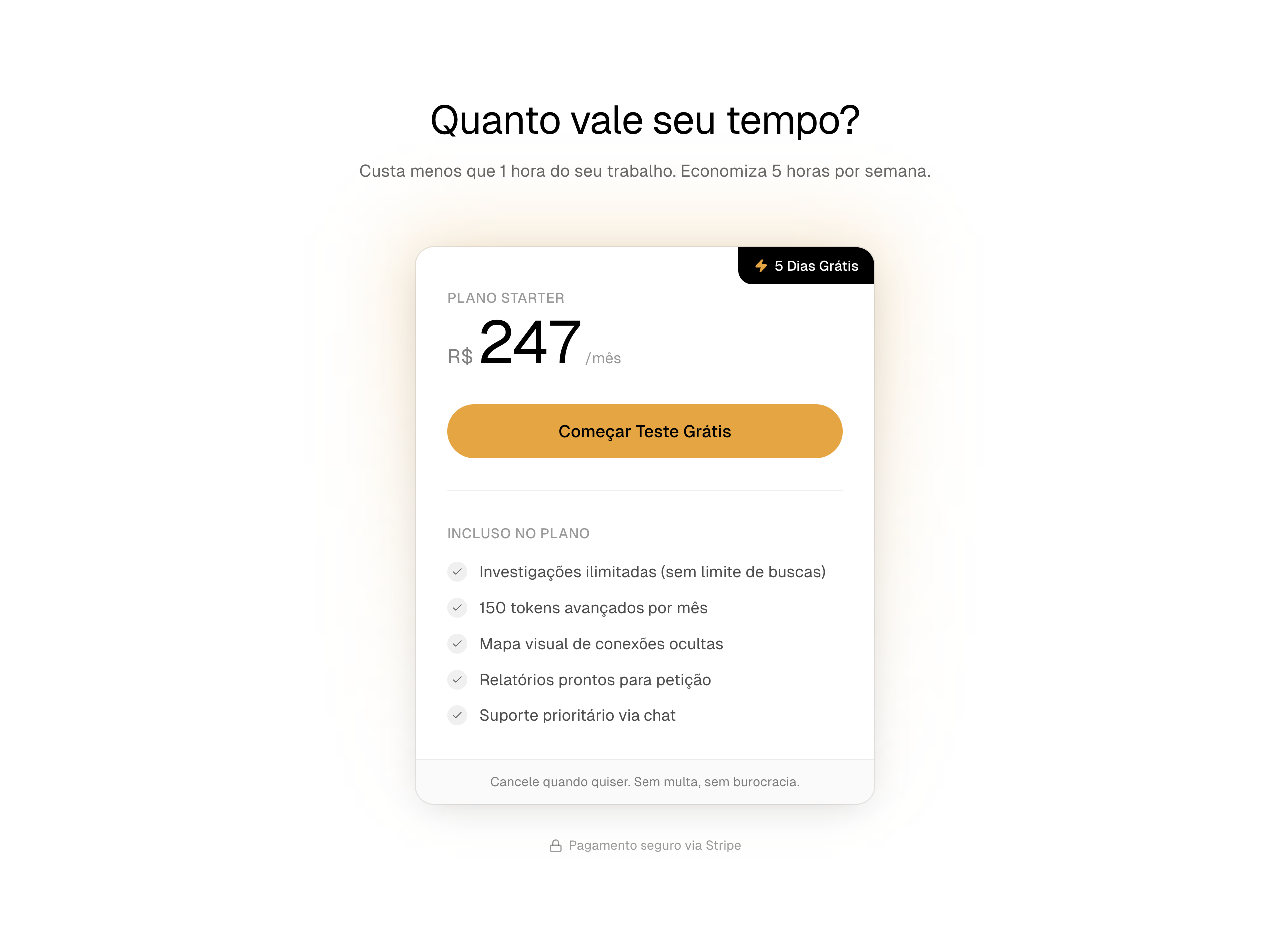Start the free trial with Começar Teste Grátis
Viewport: 1288px width, 938px height.
tap(644, 431)
